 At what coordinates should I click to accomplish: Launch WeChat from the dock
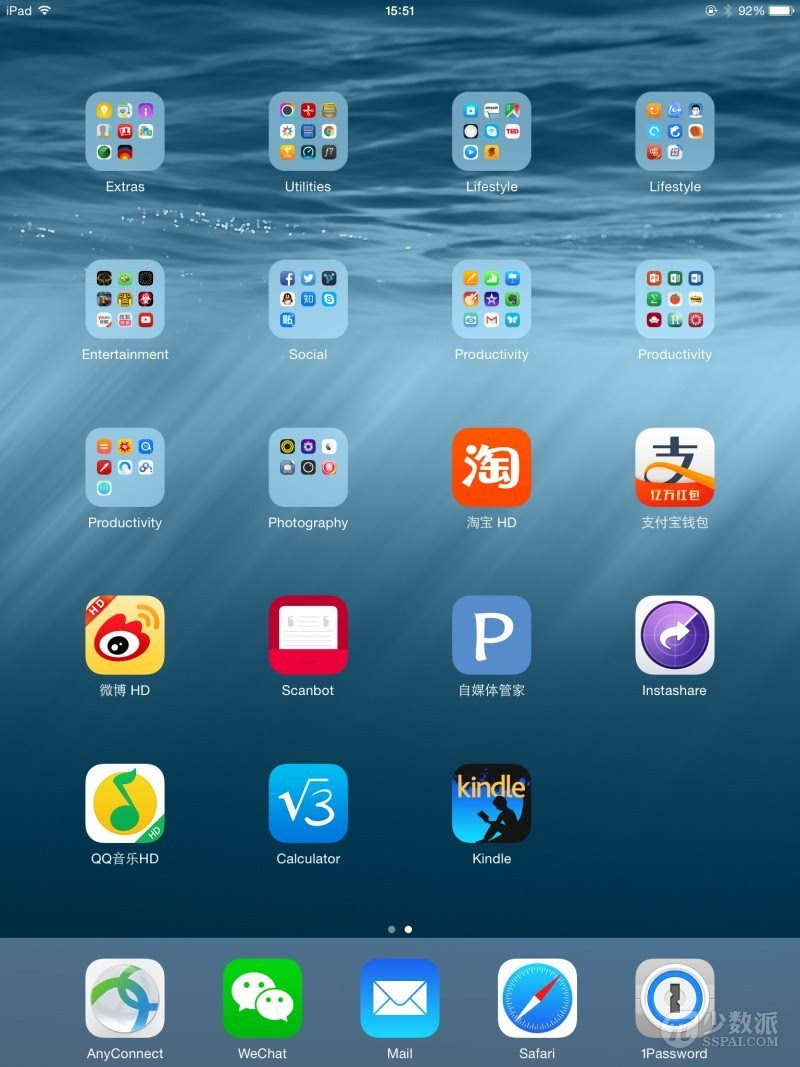[x=262, y=998]
